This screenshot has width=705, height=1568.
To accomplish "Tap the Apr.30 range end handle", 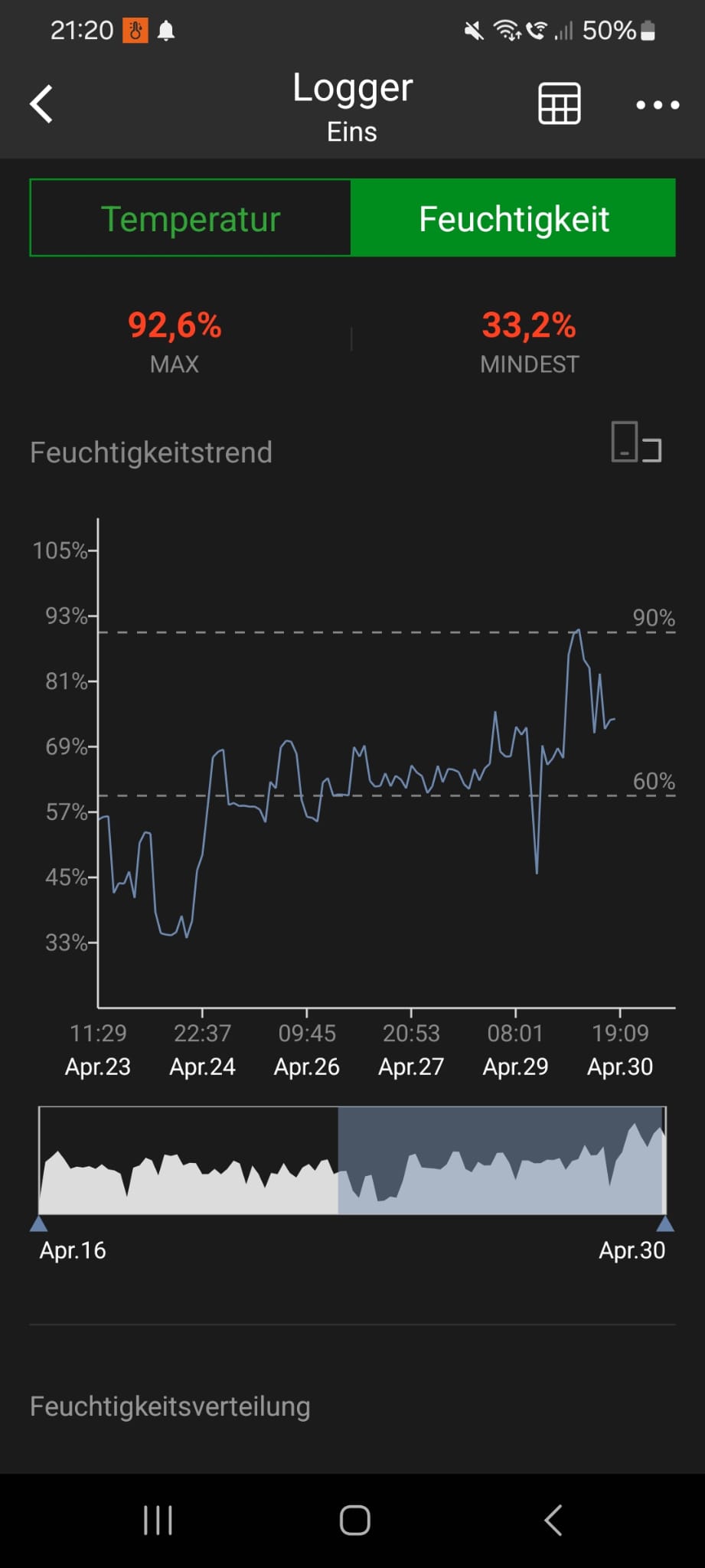I will tap(664, 1223).
